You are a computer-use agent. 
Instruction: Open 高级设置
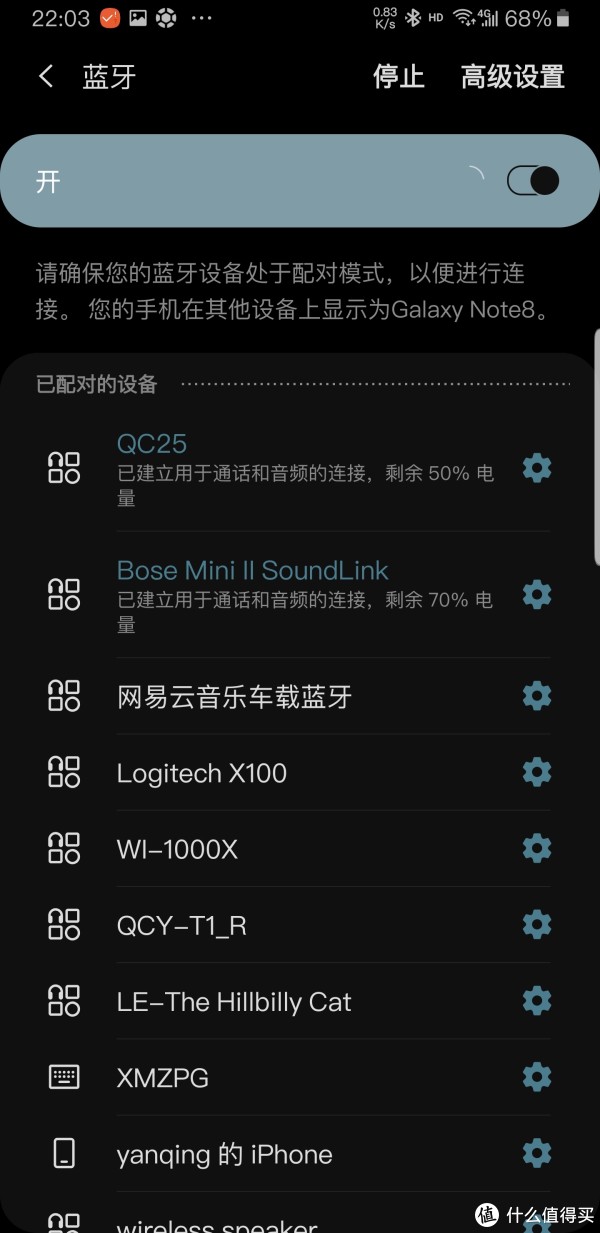[513, 77]
